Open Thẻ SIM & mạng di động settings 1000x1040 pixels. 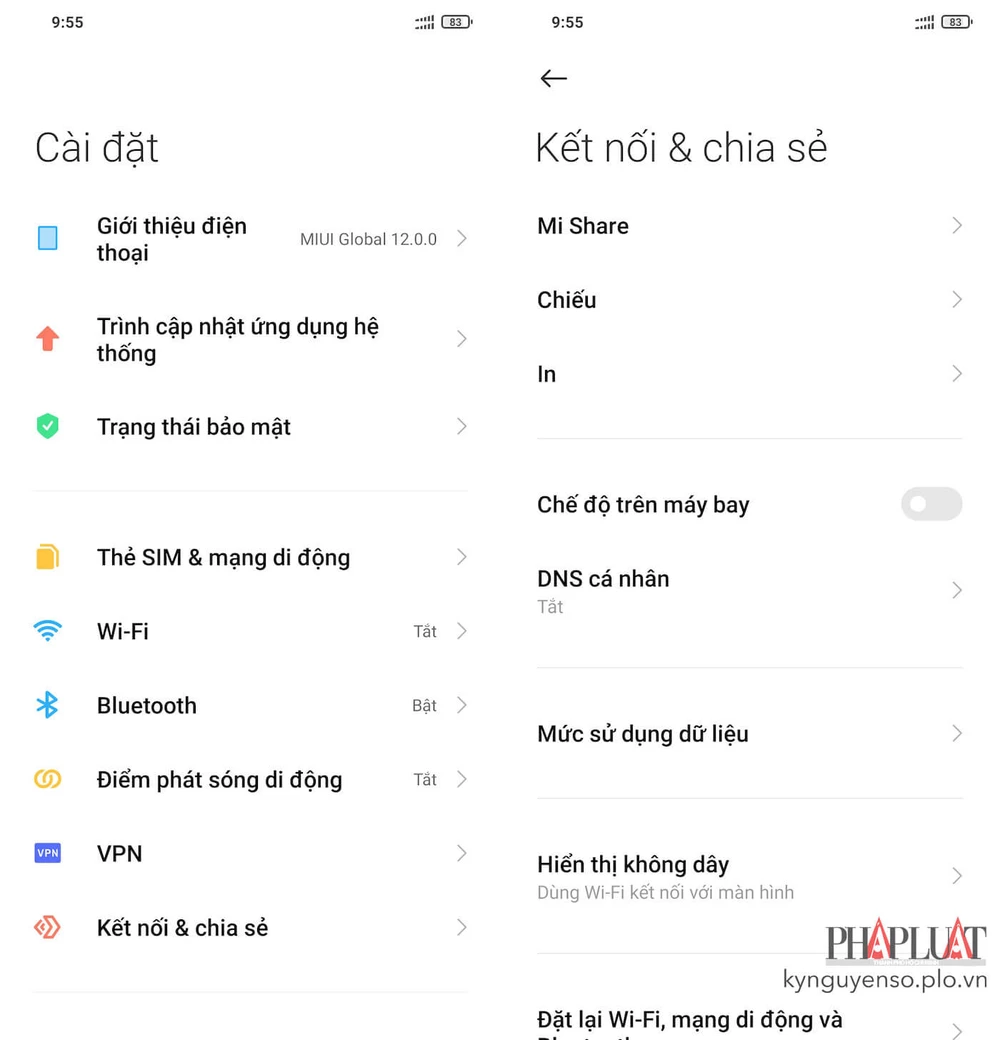(250, 557)
